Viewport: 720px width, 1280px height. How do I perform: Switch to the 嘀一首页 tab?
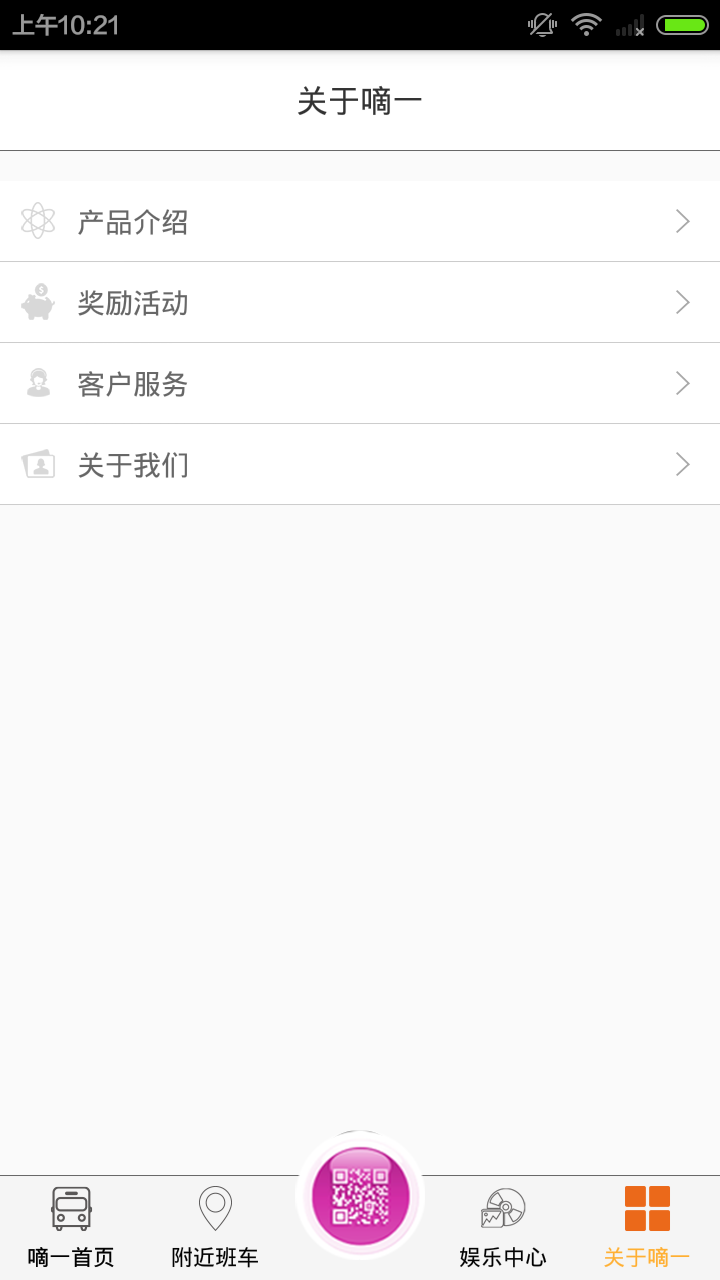coord(71,1228)
